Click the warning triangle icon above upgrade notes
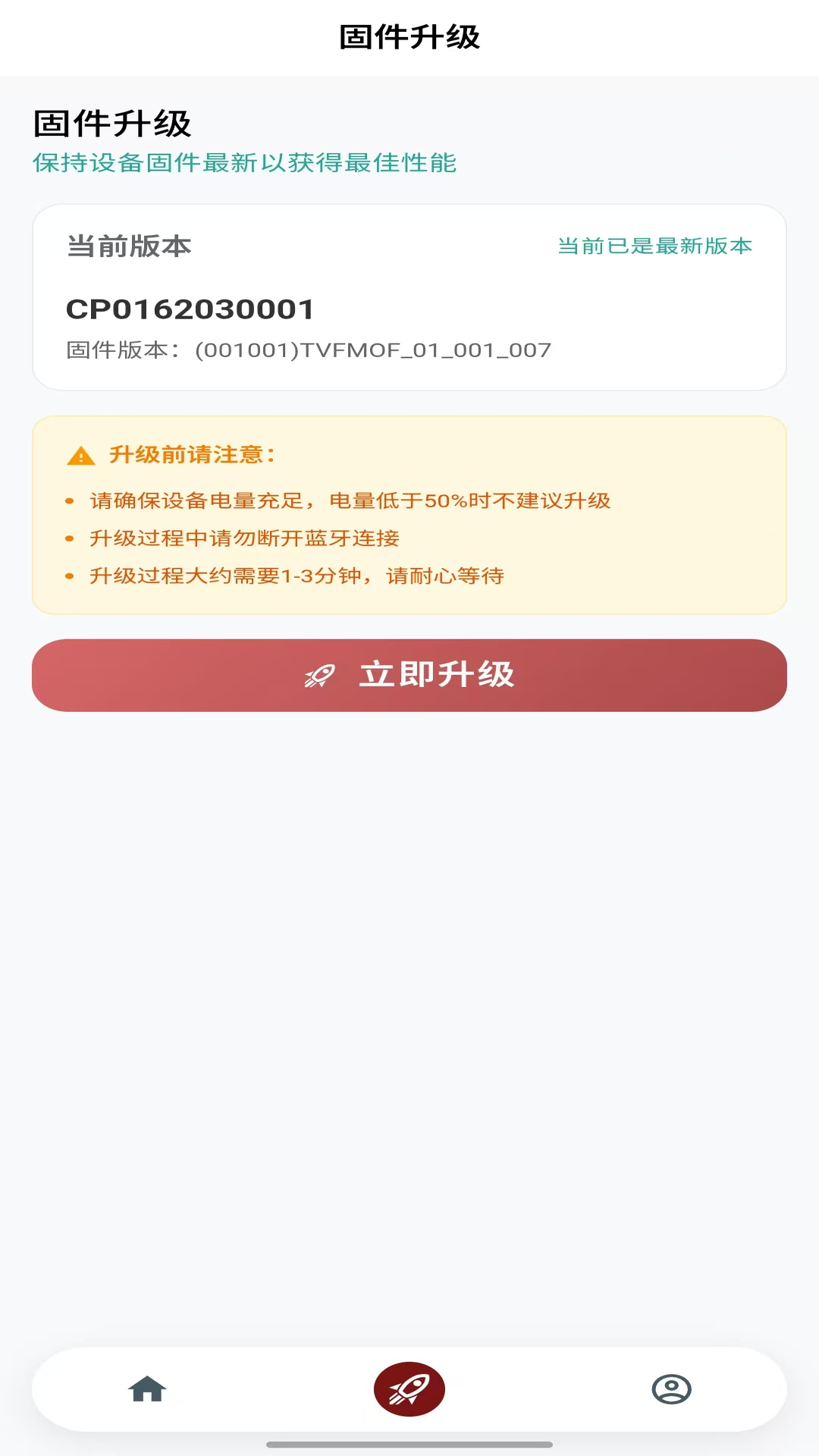This screenshot has height=1456, width=819. click(x=78, y=455)
